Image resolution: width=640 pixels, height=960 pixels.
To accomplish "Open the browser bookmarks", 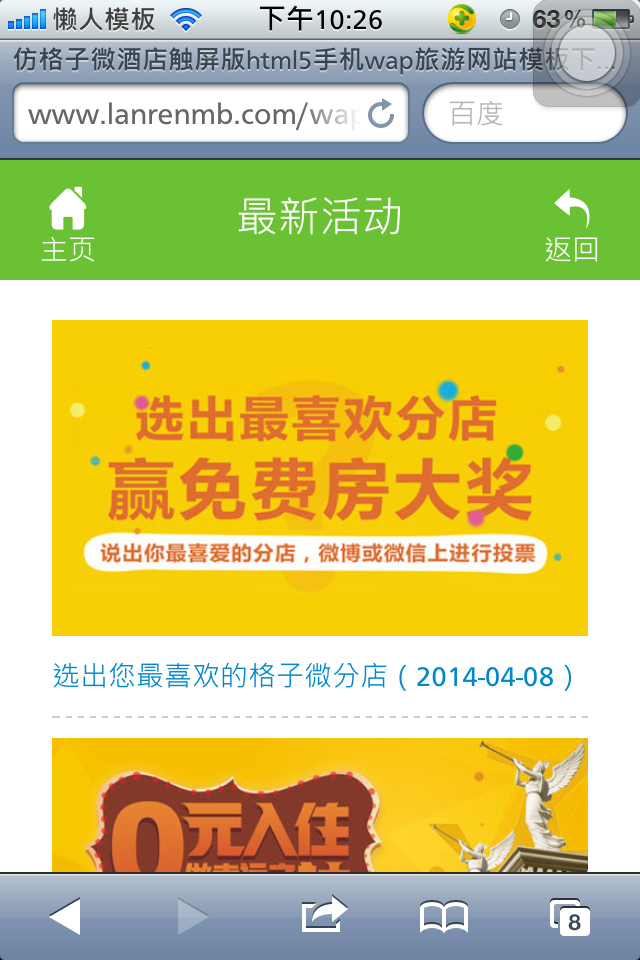I will pos(443,916).
